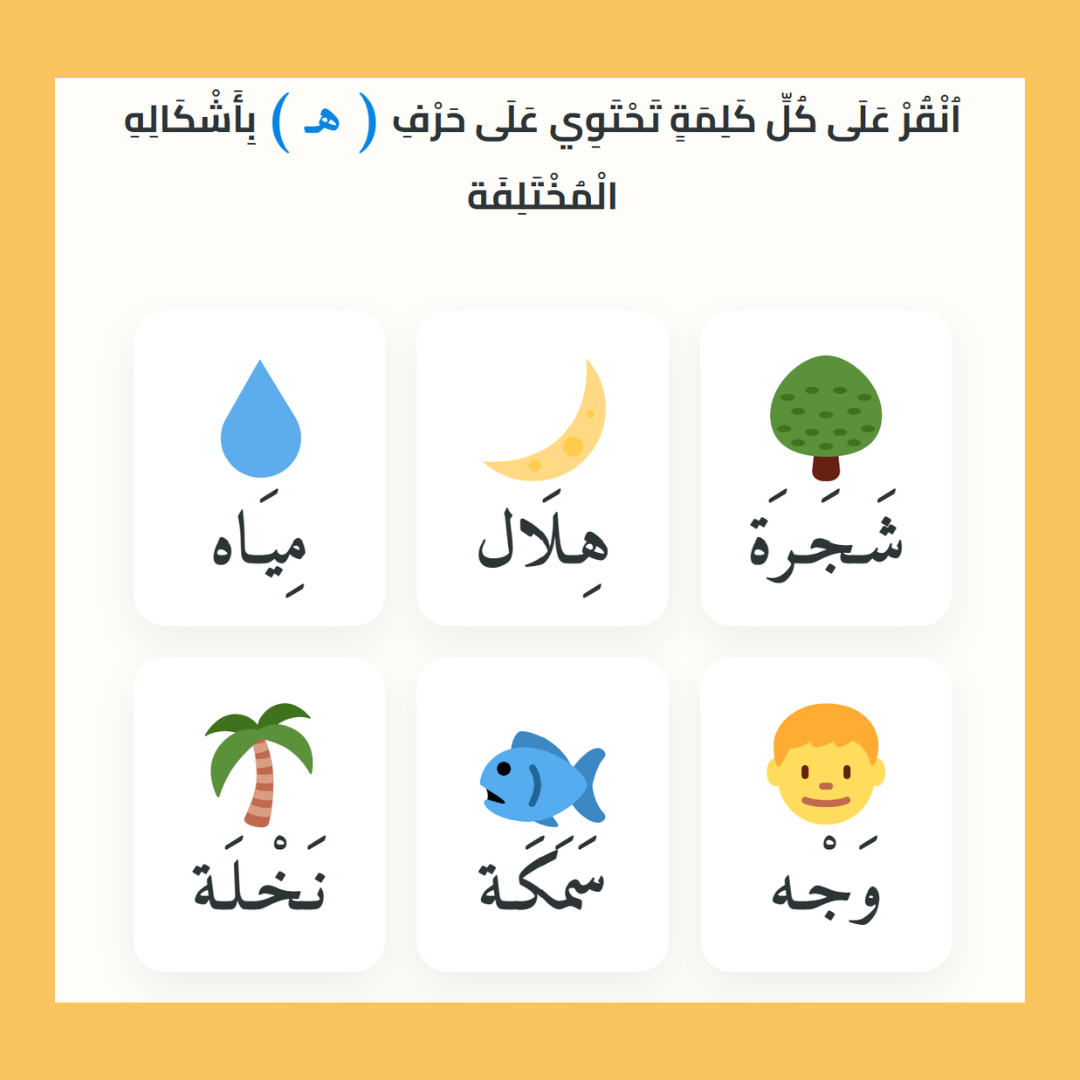This screenshot has height=1080, width=1080.
Task: Choose the tree card شجرة
Action: pyautogui.click(x=826, y=468)
